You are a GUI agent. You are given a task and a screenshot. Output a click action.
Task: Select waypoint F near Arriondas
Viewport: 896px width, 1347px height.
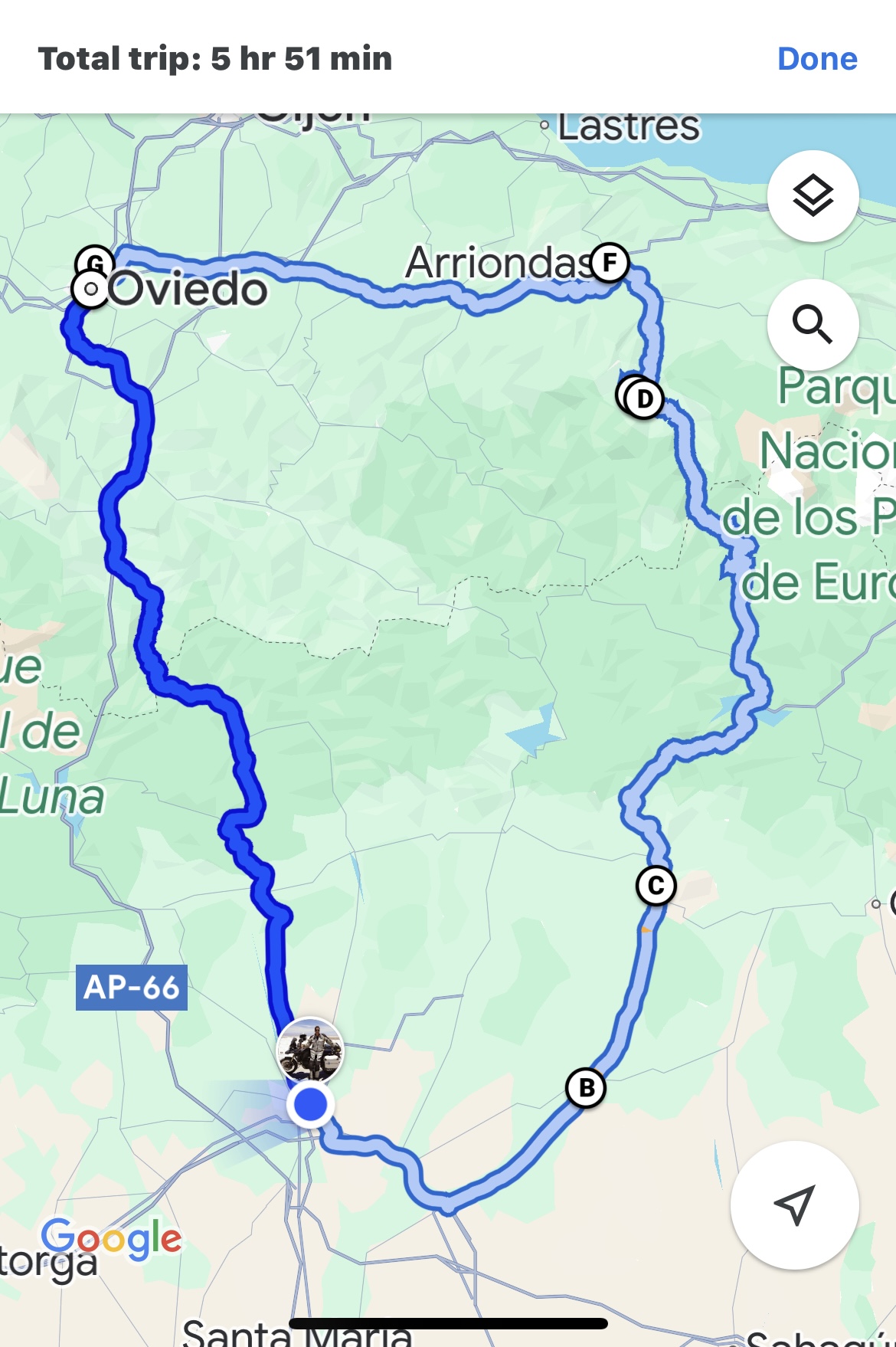click(610, 263)
